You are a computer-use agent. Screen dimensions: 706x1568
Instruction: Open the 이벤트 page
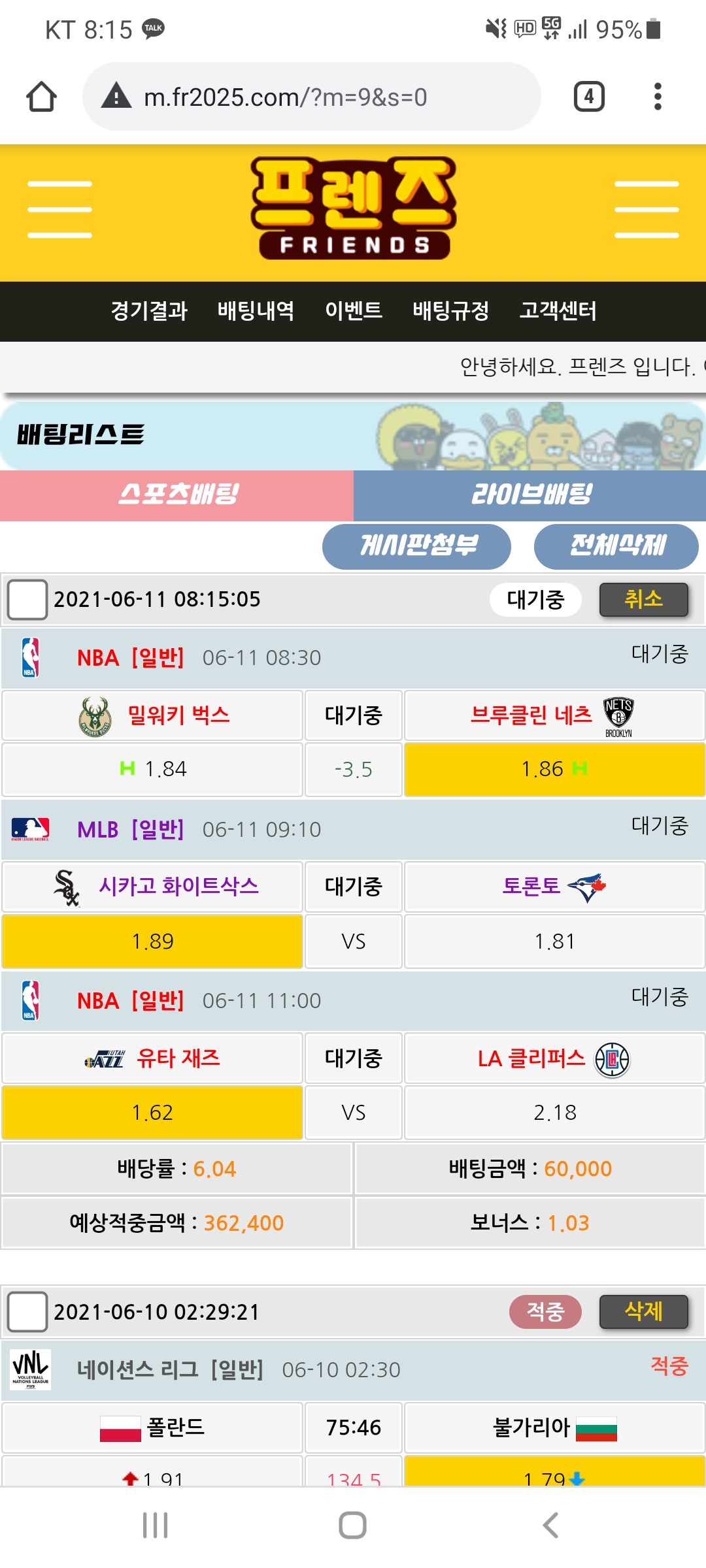pos(354,311)
